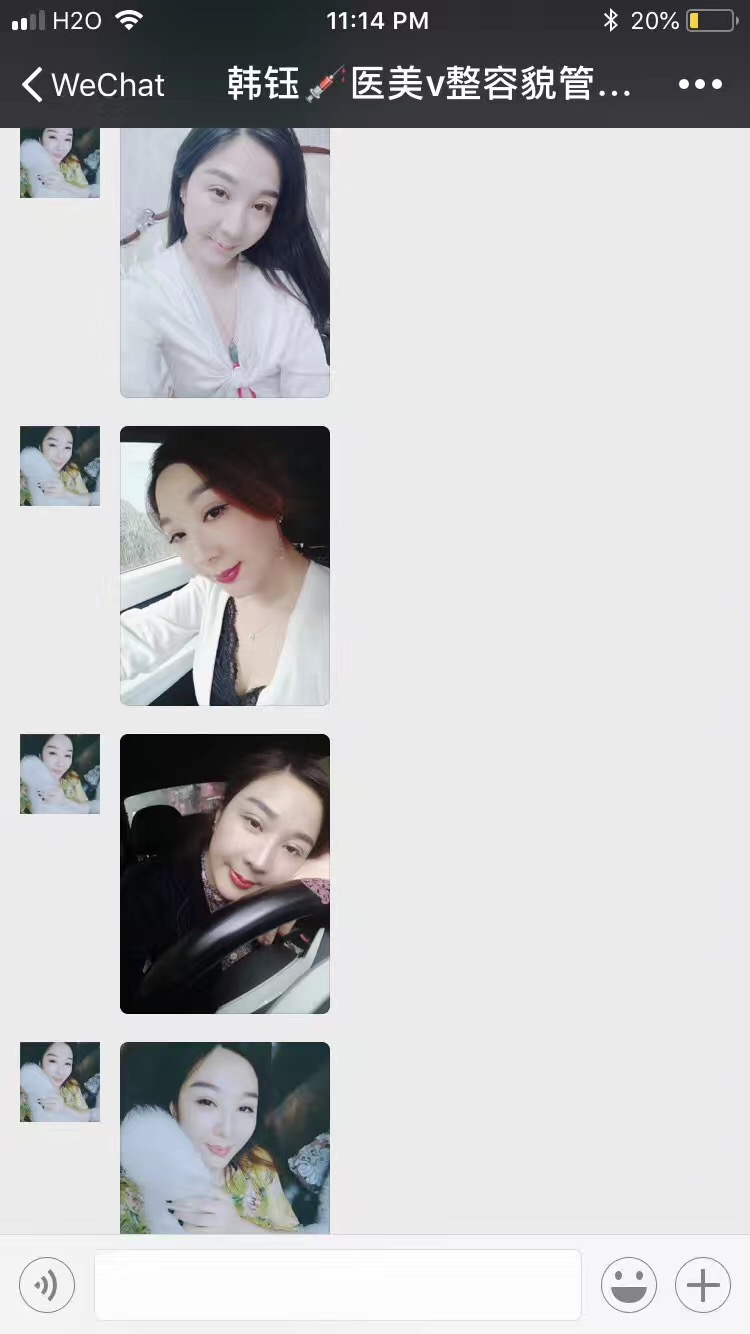The height and width of the screenshot is (1334, 750).
Task: Switch to voice message input
Action: (x=47, y=1284)
